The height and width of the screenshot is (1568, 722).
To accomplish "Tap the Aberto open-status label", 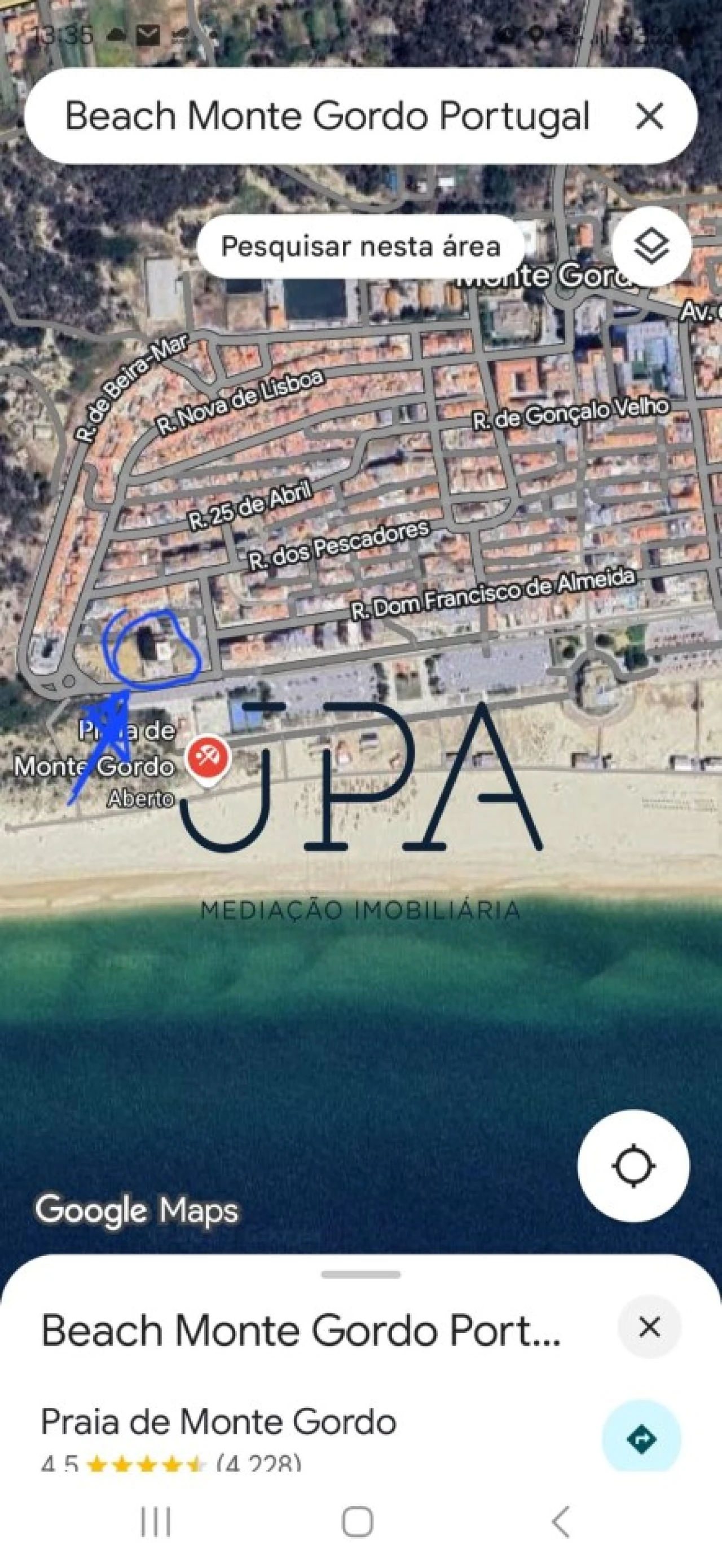I will pos(141,798).
